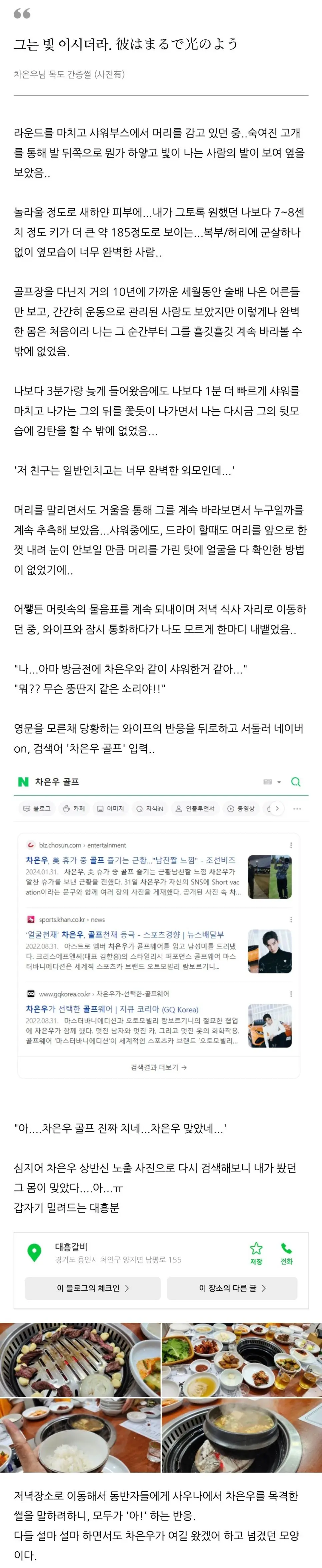Call 대흥갈비 restaurant
322x1568 pixels.
click(286, 1253)
